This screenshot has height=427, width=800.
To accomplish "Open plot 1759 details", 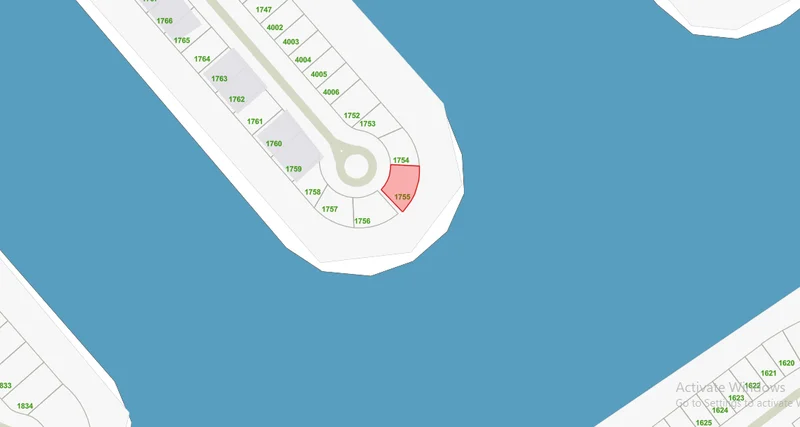I will [x=294, y=169].
